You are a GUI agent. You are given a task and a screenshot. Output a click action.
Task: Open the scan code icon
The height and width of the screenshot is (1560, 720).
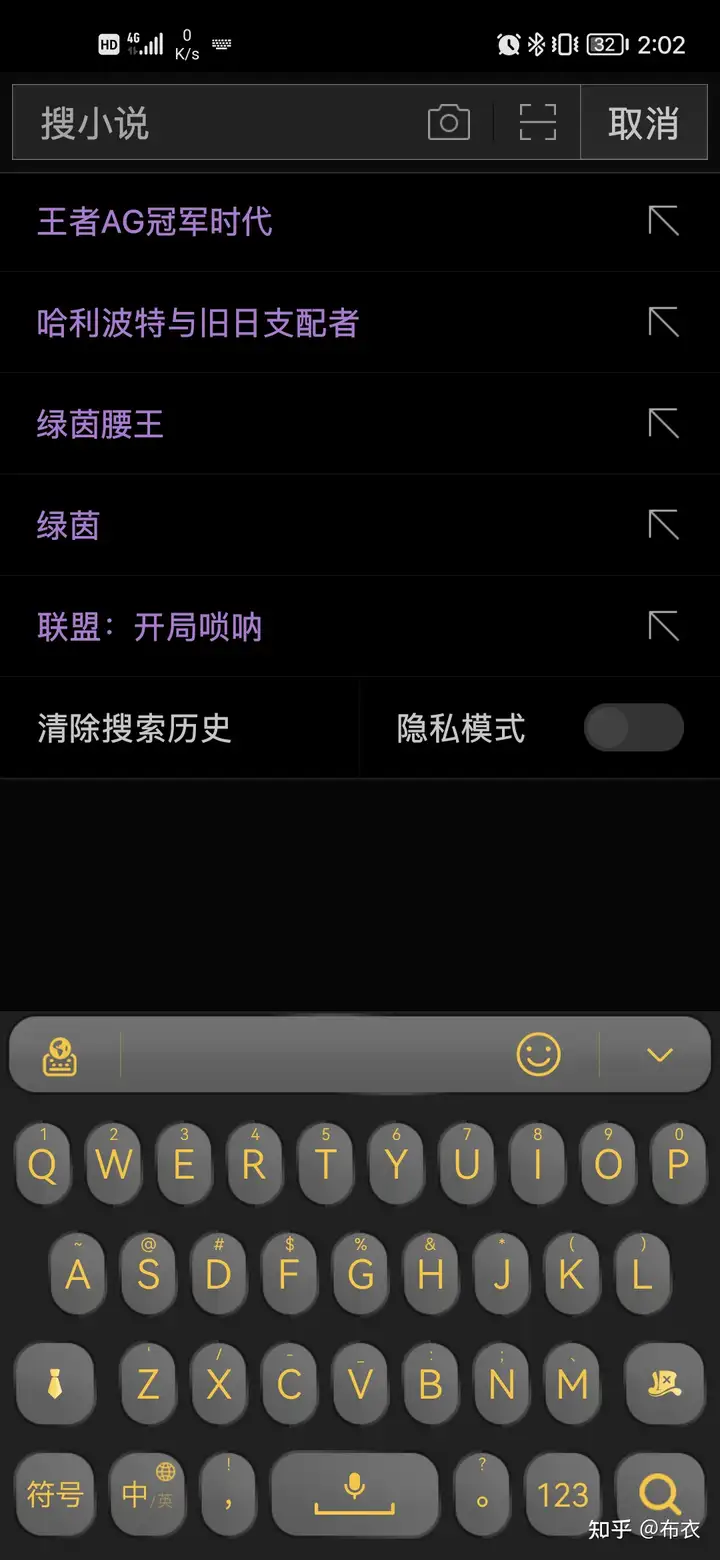(x=537, y=123)
